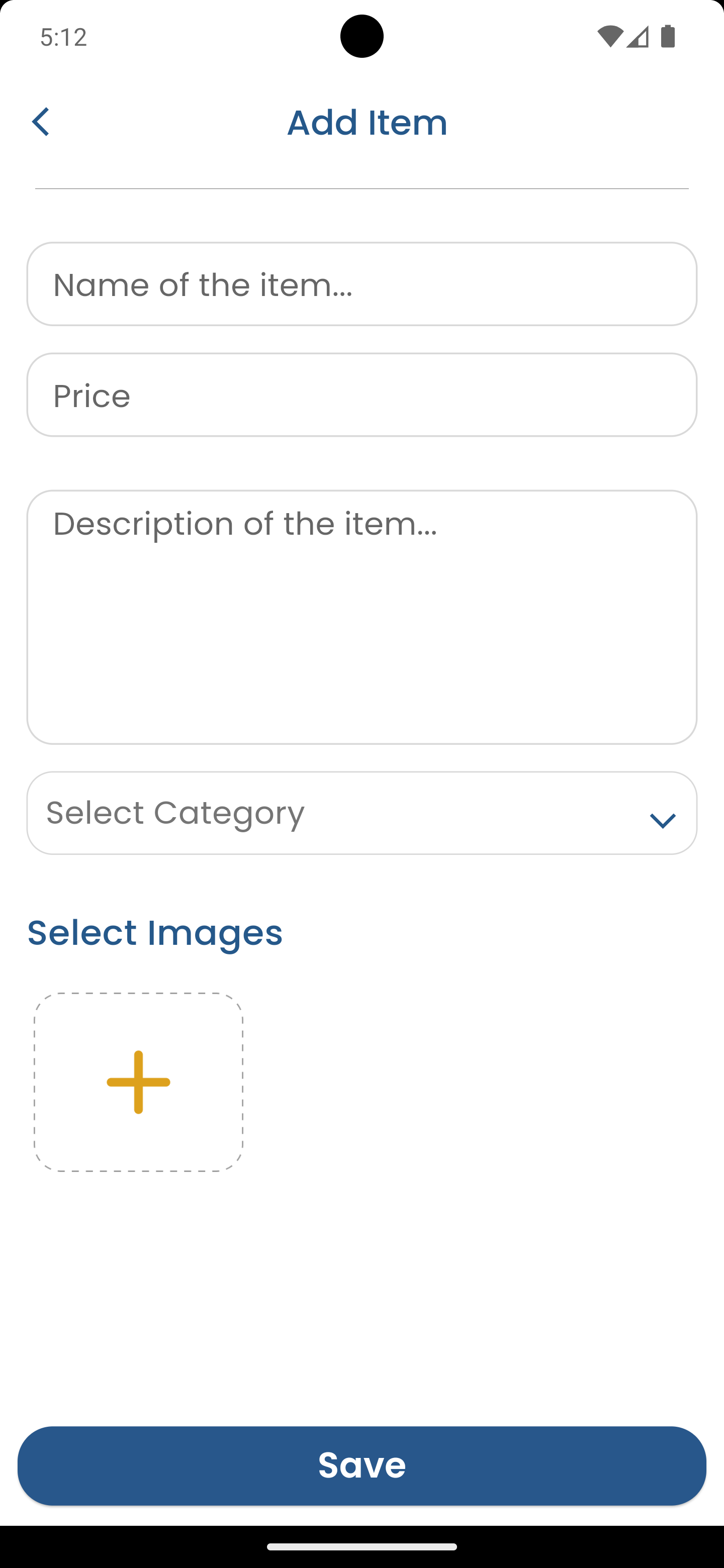
Task: Click the cellular signal icon
Action: point(638,37)
